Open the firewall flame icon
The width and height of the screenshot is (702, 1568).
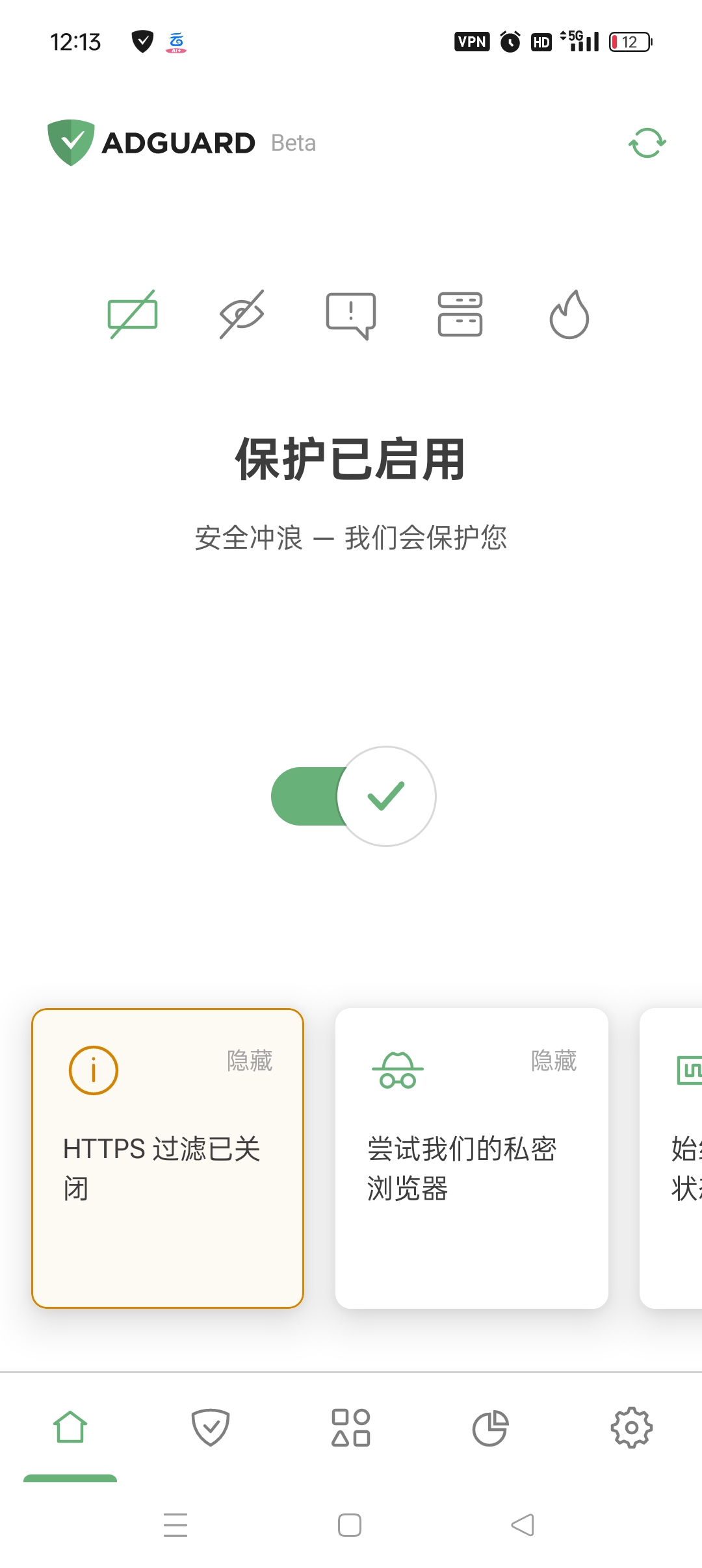[x=569, y=314]
